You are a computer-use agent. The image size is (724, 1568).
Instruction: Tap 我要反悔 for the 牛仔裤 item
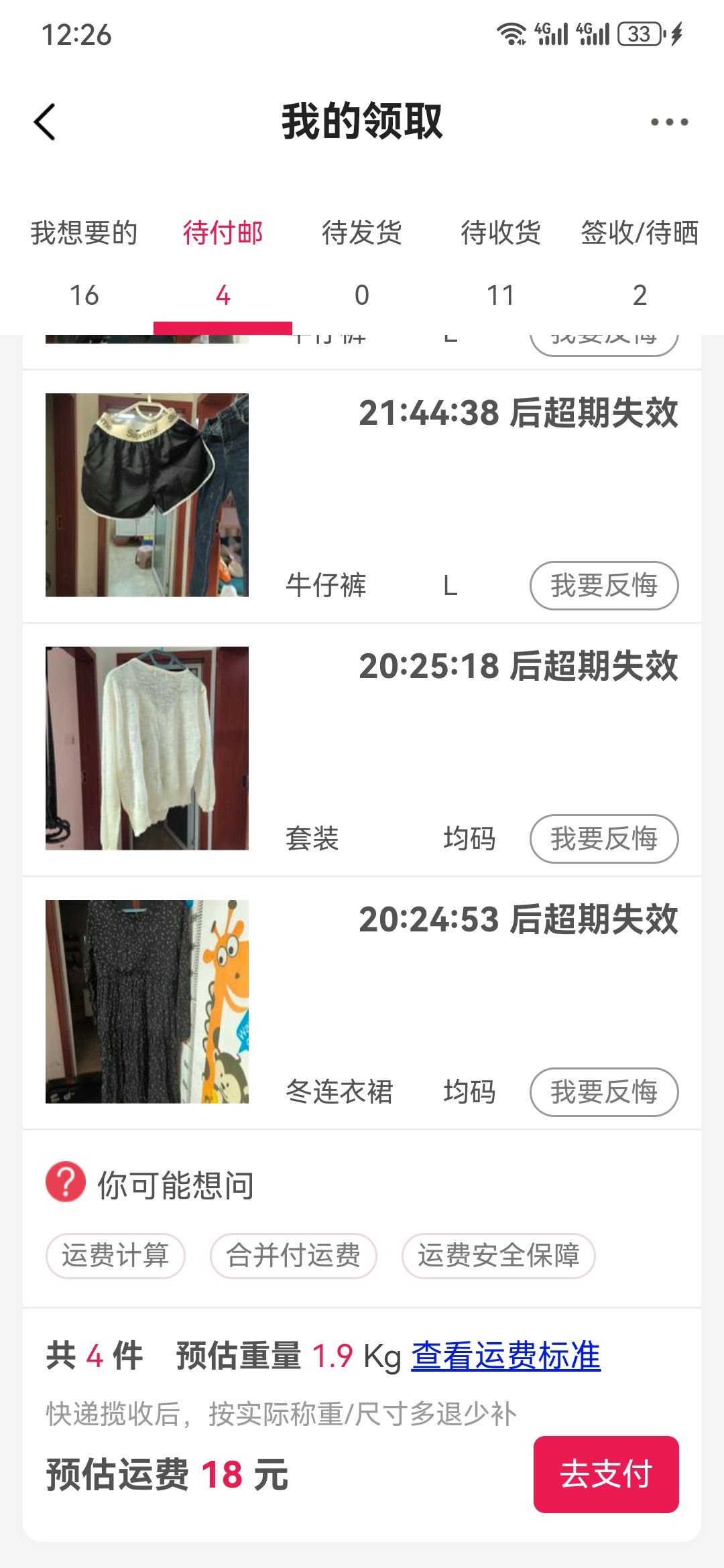click(x=604, y=586)
